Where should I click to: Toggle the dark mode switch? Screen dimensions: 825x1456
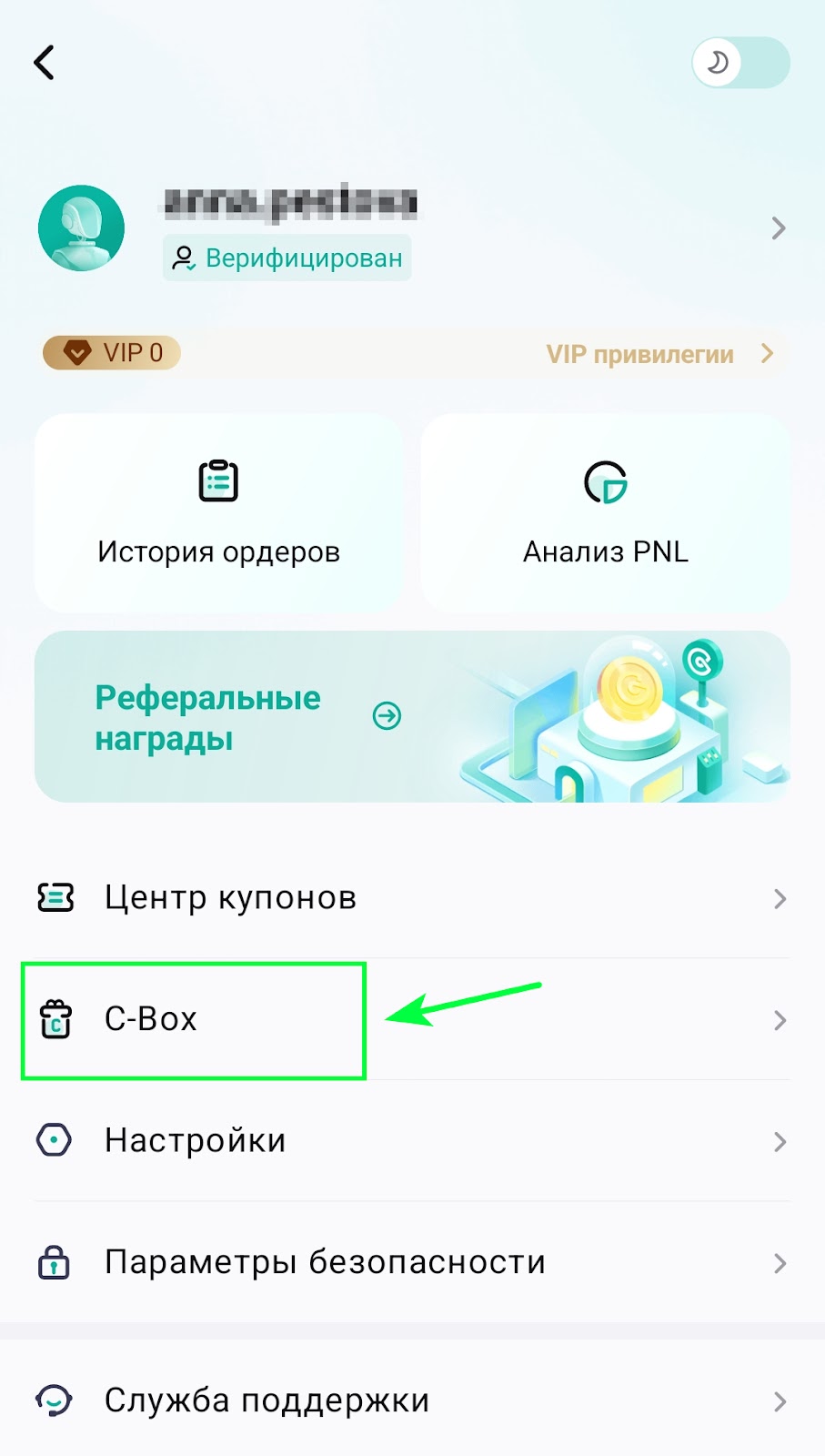739,63
